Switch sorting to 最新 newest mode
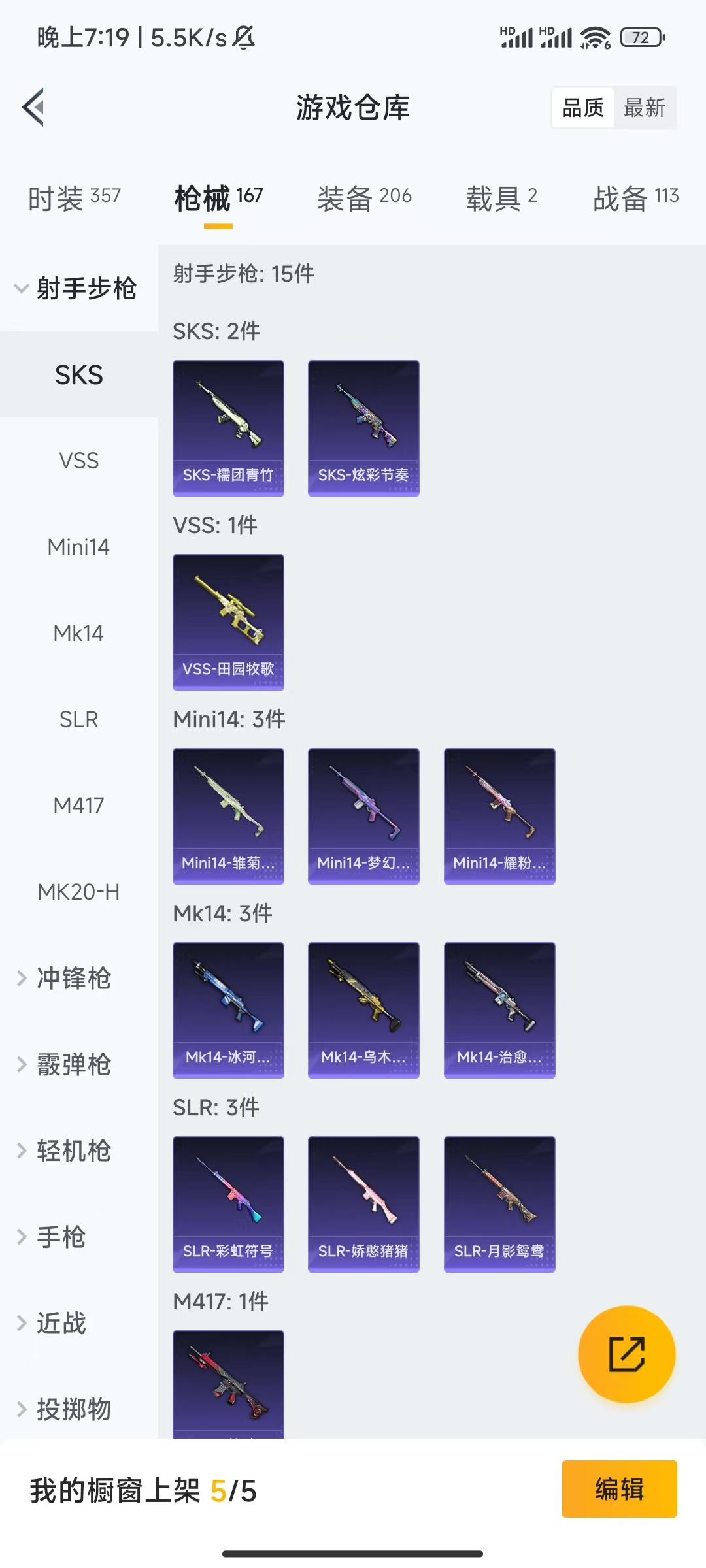 pyautogui.click(x=644, y=107)
